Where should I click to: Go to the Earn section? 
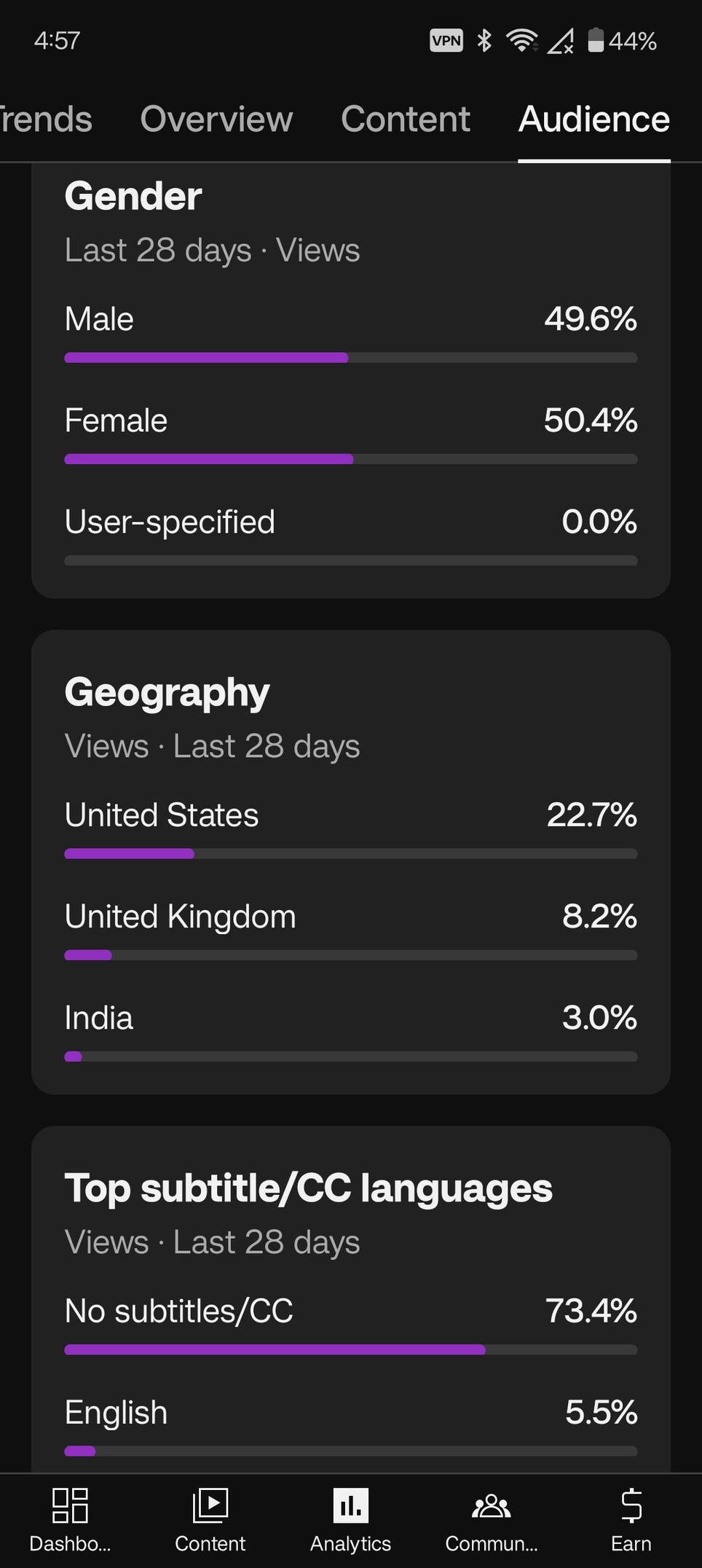point(631,1521)
